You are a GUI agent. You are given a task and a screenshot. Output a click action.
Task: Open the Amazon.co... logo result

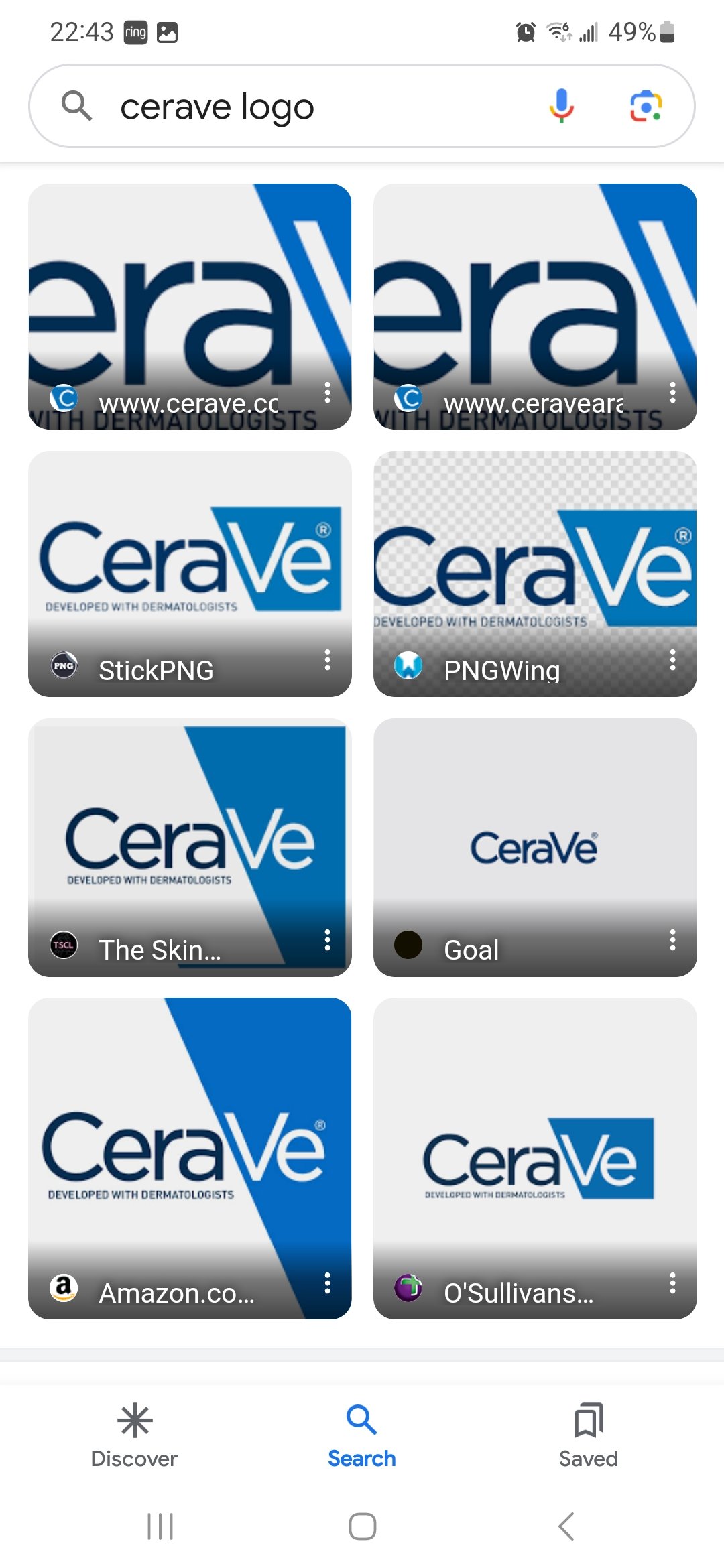pos(190,1146)
